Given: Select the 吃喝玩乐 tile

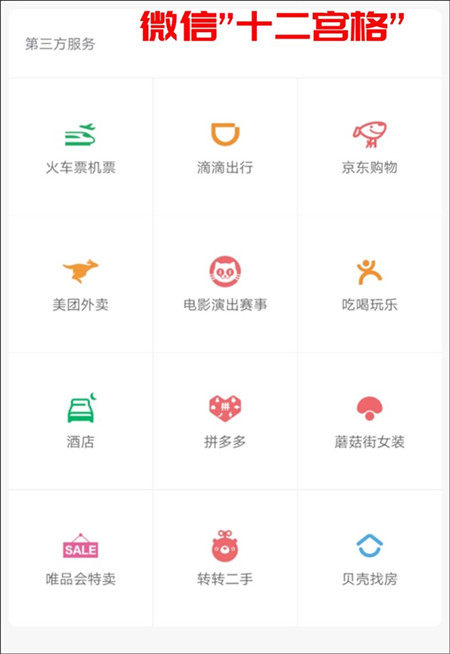Looking at the screenshot, I should click(x=370, y=285).
